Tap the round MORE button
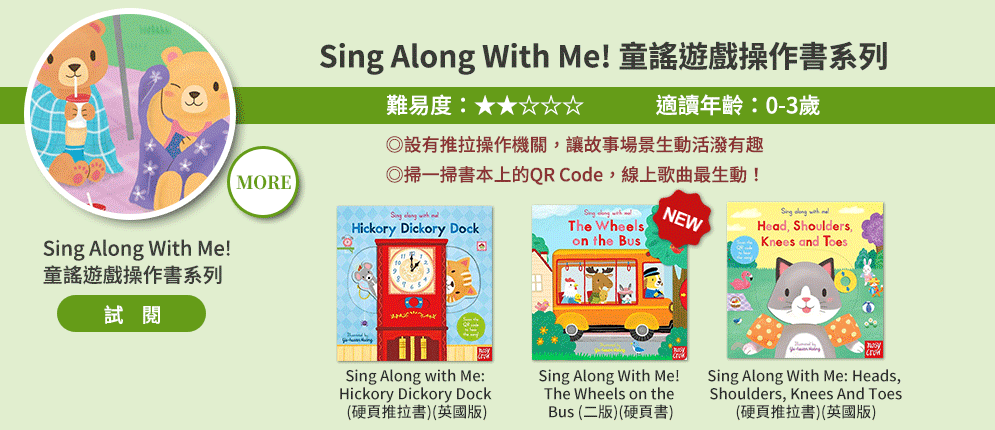Image resolution: width=995 pixels, height=430 pixels. [264, 182]
